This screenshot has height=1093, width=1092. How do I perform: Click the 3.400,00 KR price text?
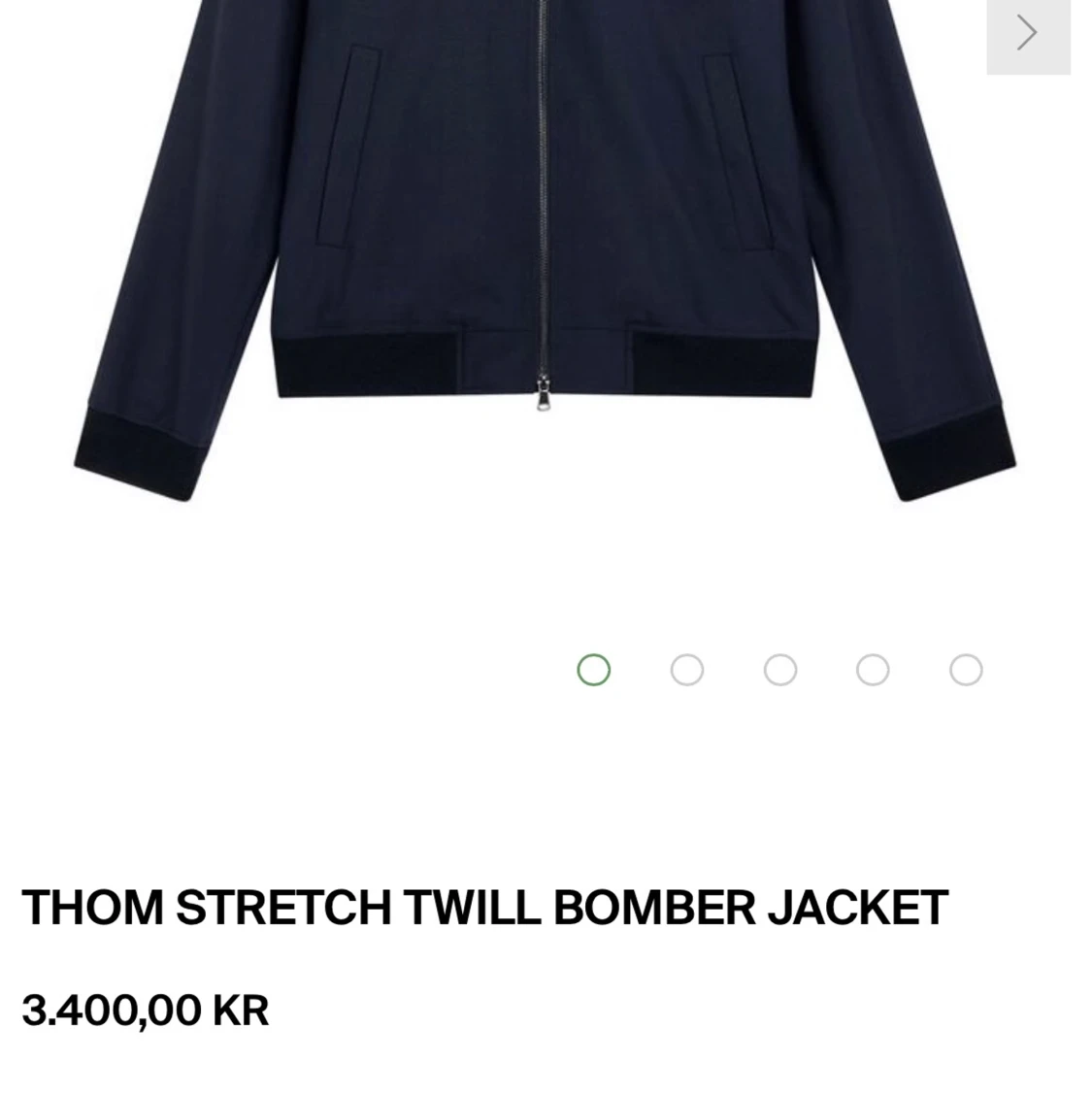[148, 1010]
